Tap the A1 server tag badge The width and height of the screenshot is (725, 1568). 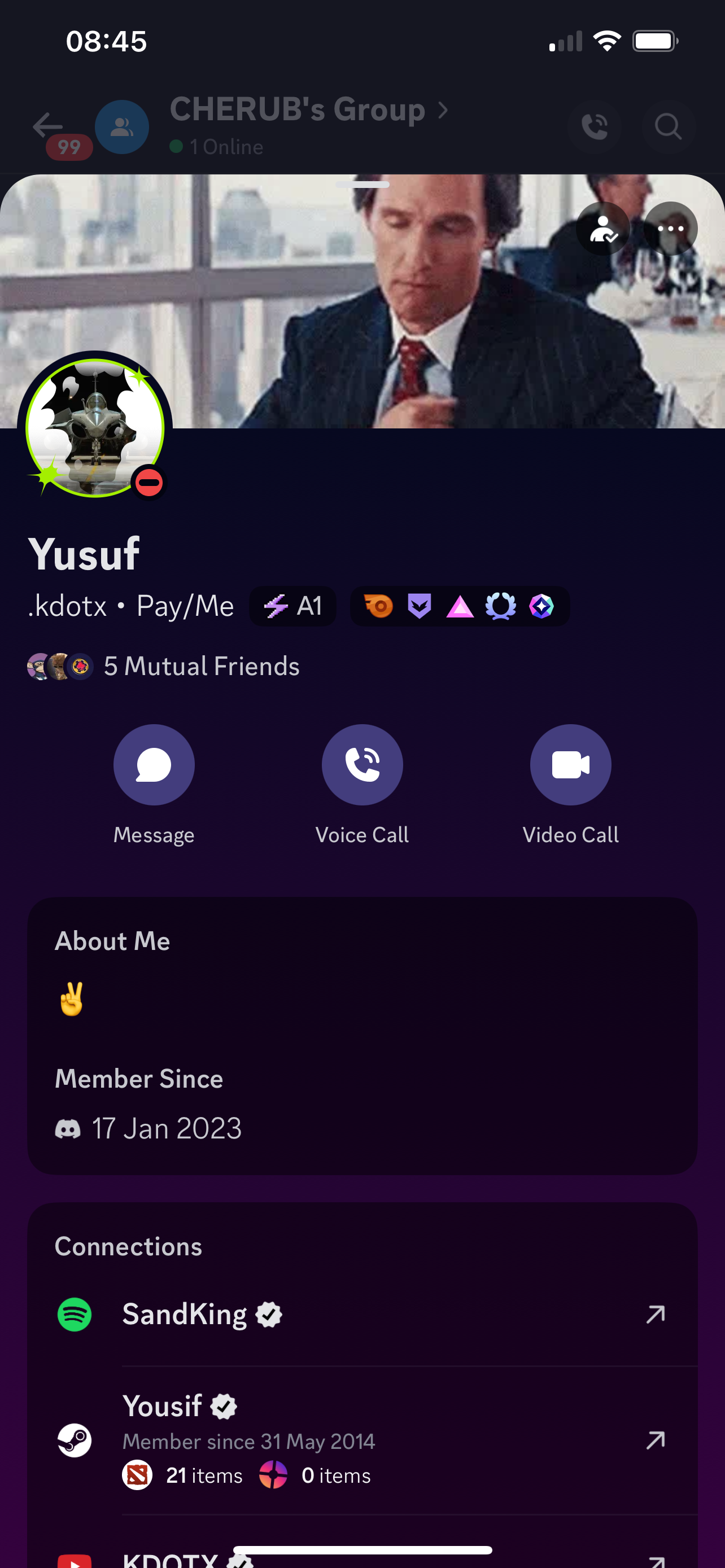coord(293,606)
